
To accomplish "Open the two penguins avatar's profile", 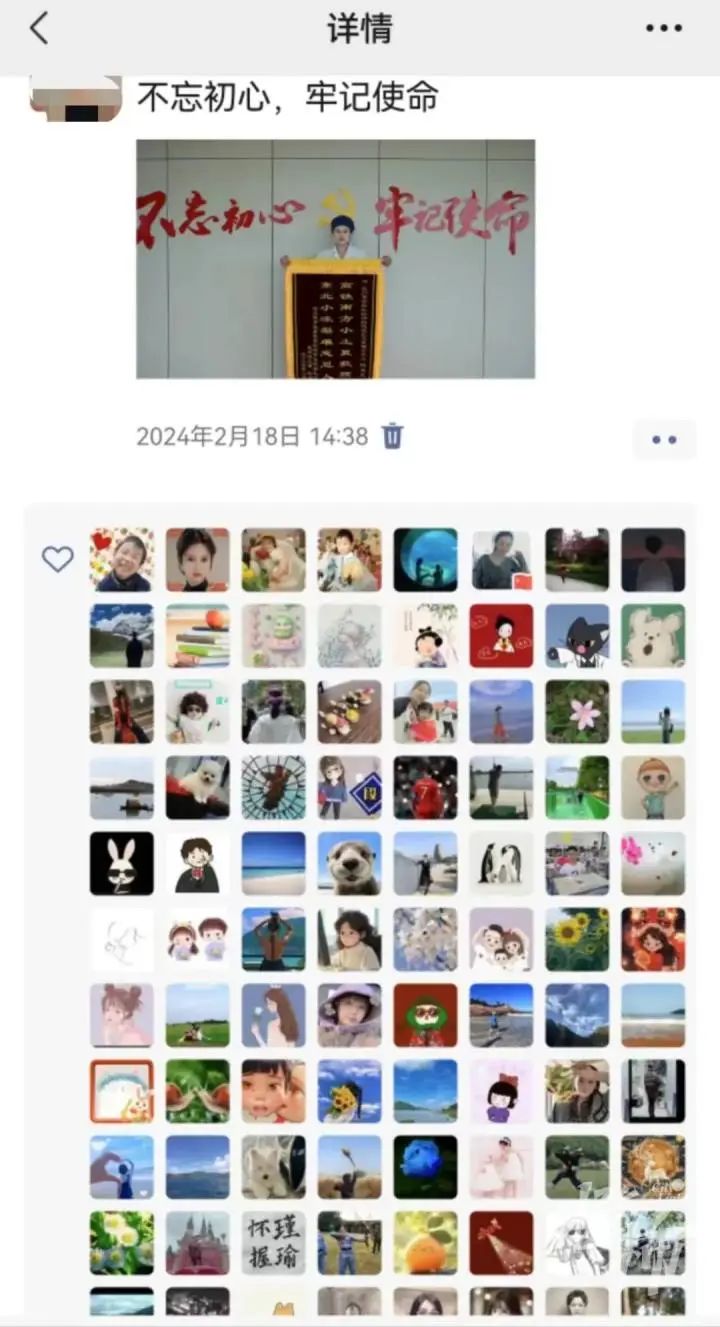I will tap(501, 863).
